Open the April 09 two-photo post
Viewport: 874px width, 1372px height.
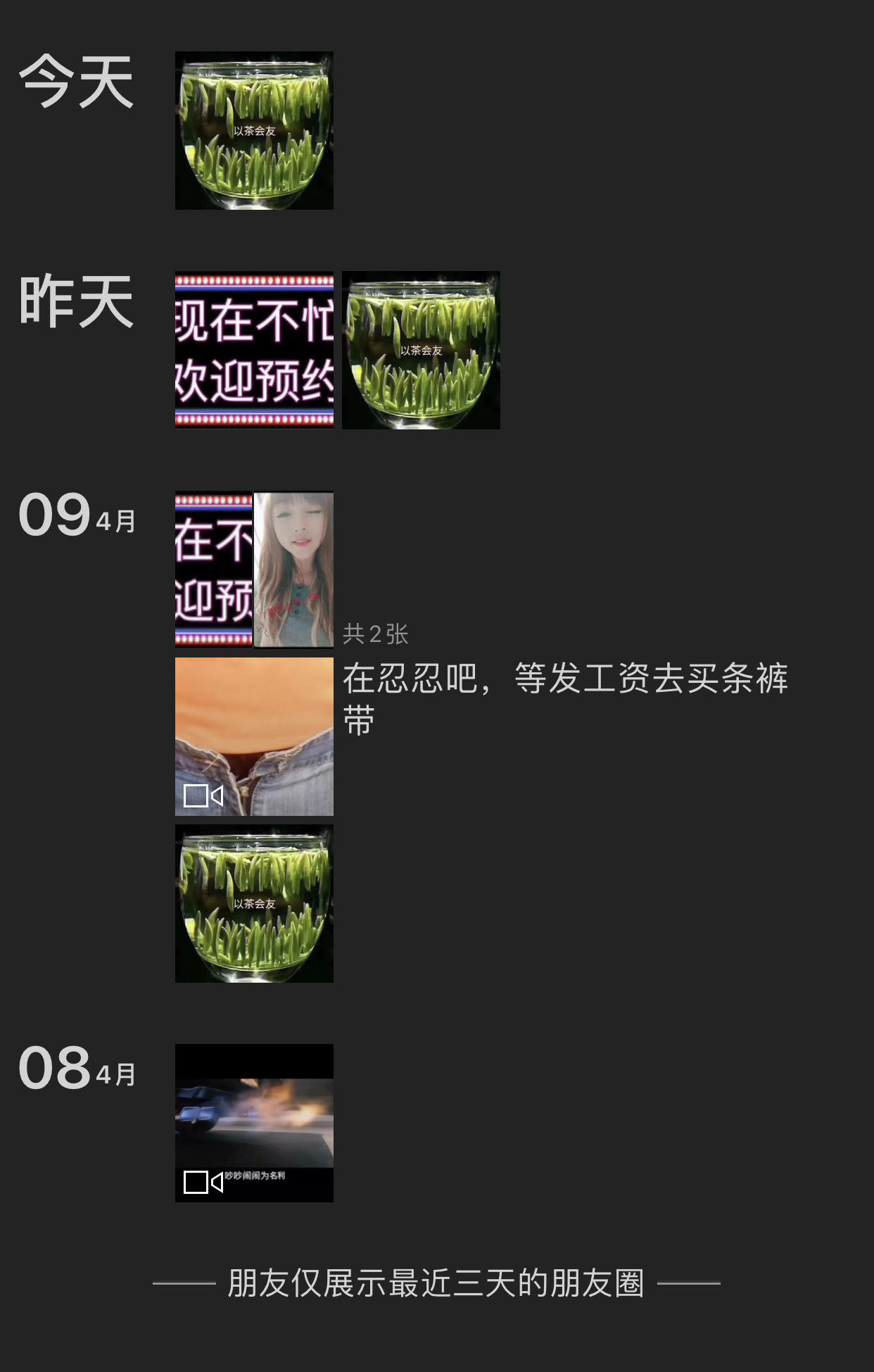(254, 569)
